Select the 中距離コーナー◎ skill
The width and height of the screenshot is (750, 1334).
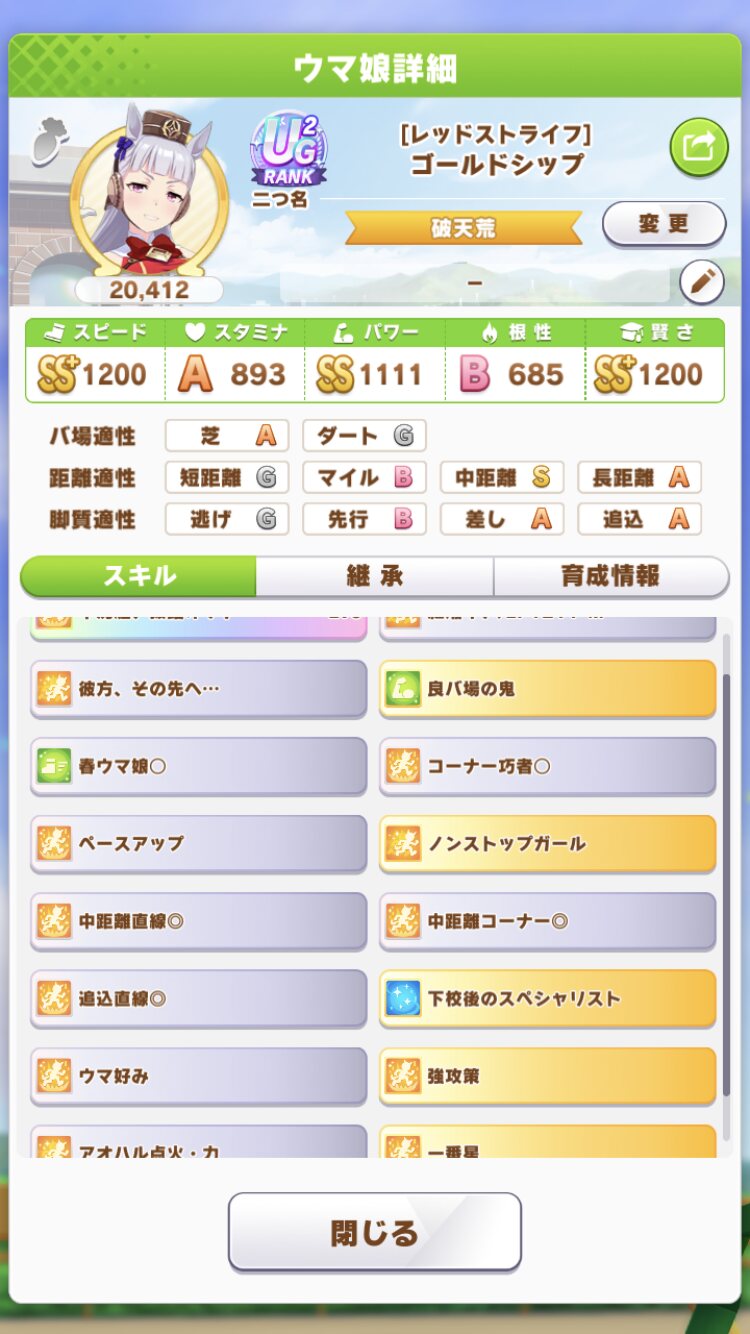pos(547,921)
